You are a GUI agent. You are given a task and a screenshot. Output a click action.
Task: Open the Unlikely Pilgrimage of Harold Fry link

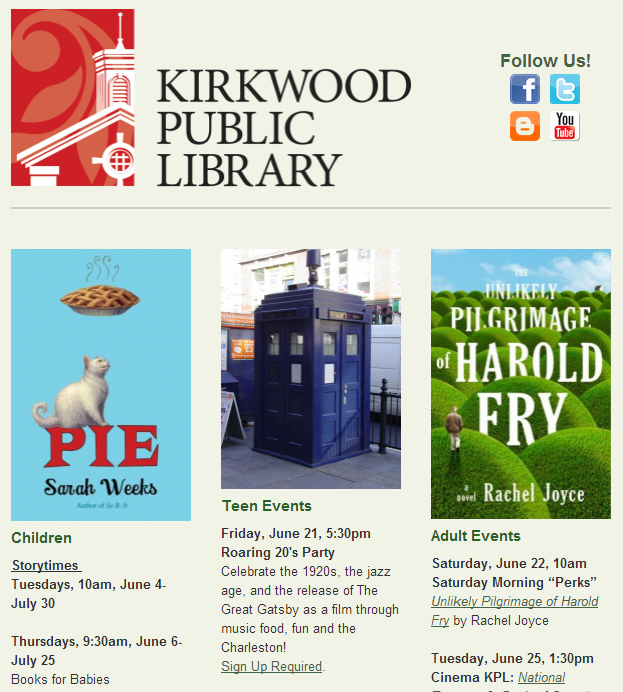[x=514, y=602]
